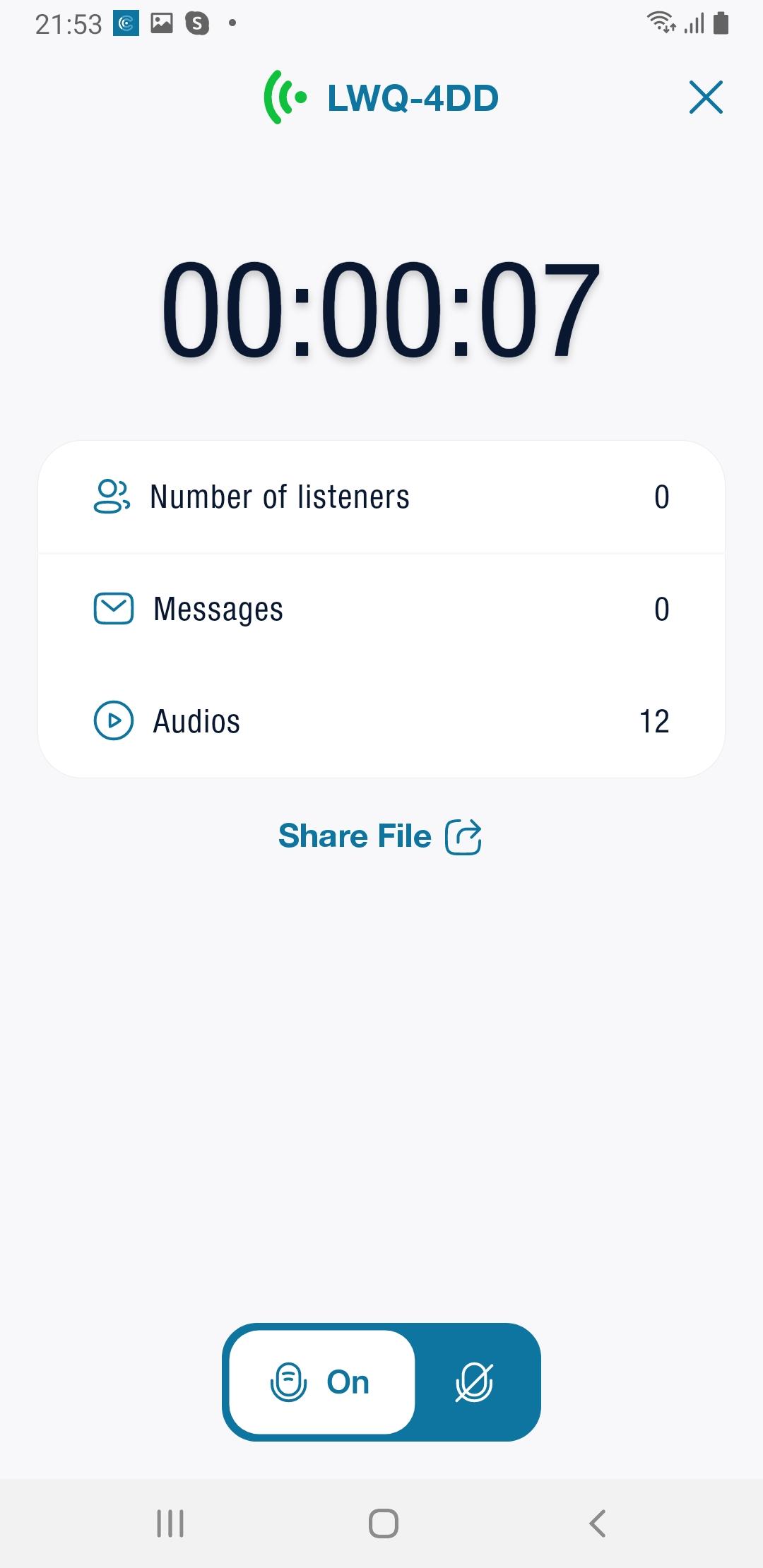Go back using the system back button

[597, 1524]
